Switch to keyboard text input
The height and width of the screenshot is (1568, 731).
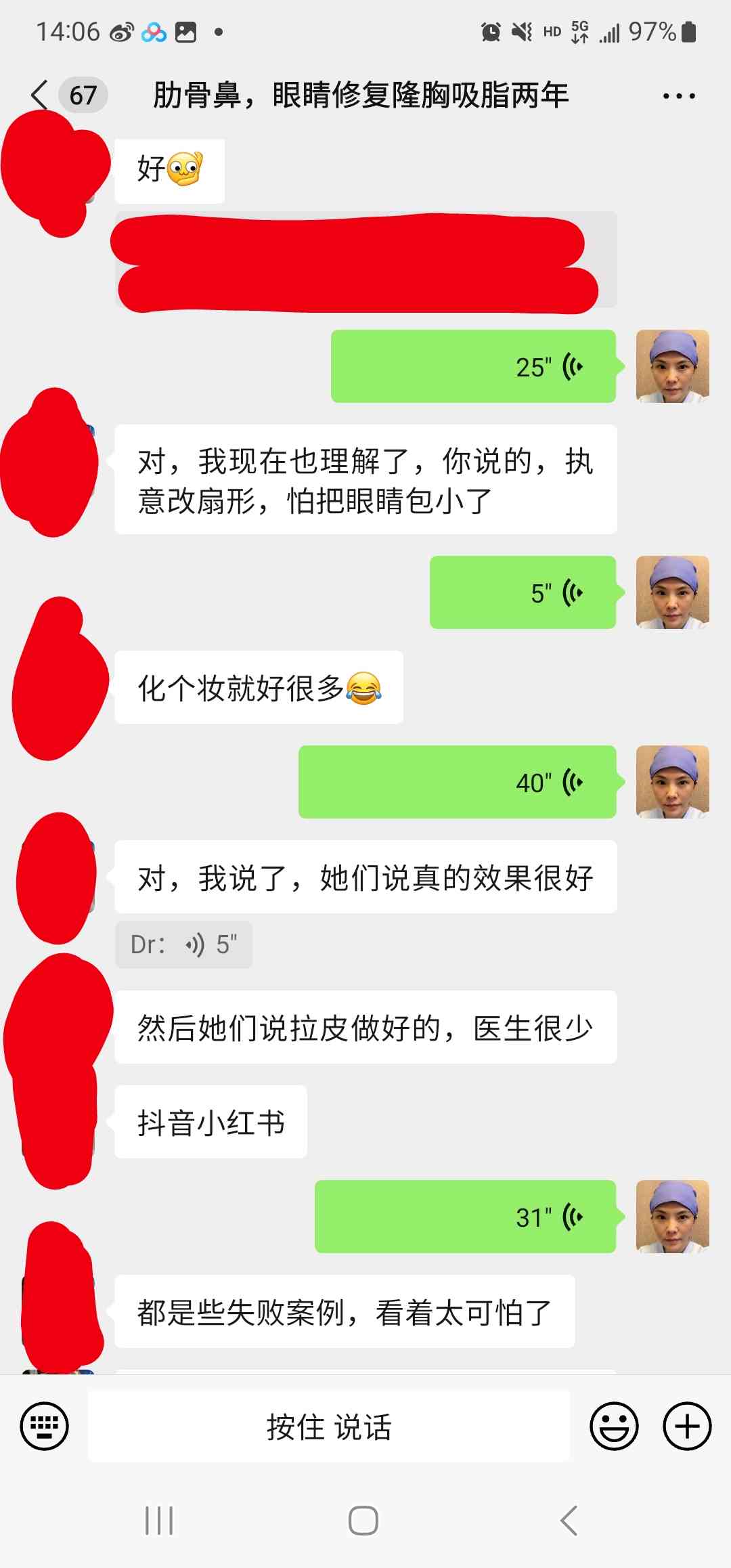pyautogui.click(x=45, y=1426)
